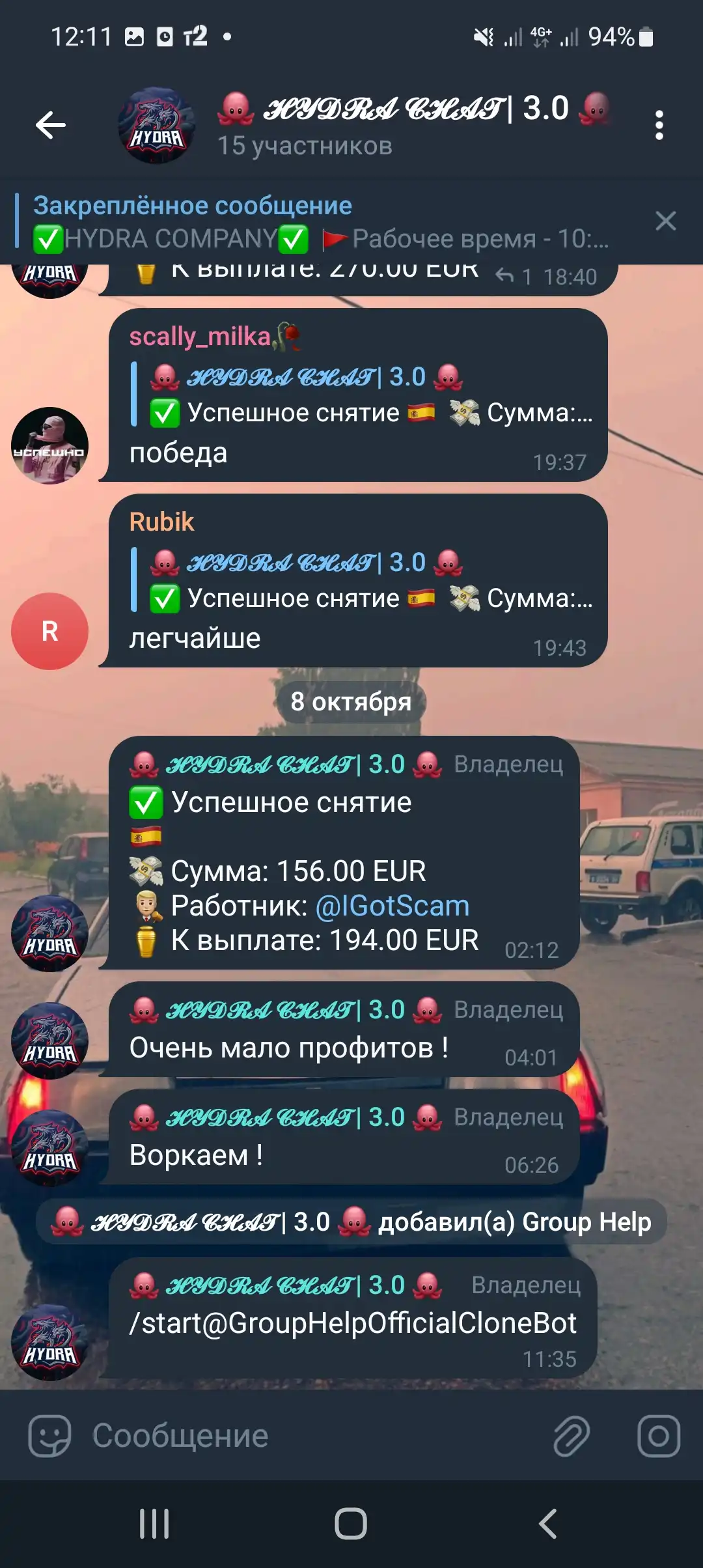Jump to the message quoted by Rubik
703x1568 pixels.
362,580
